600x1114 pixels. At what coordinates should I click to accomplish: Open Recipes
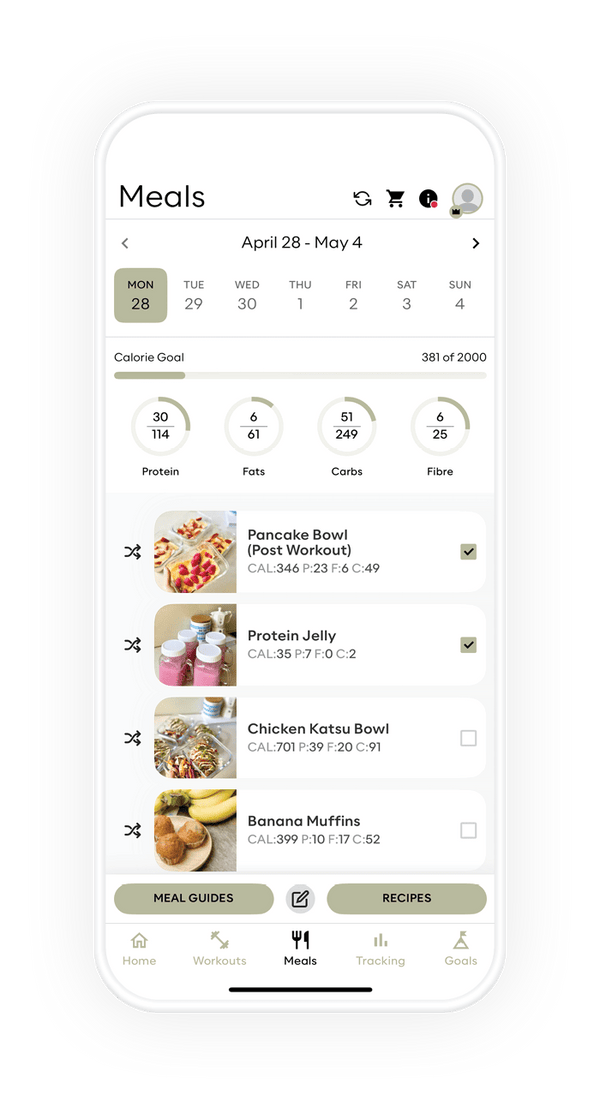[406, 898]
